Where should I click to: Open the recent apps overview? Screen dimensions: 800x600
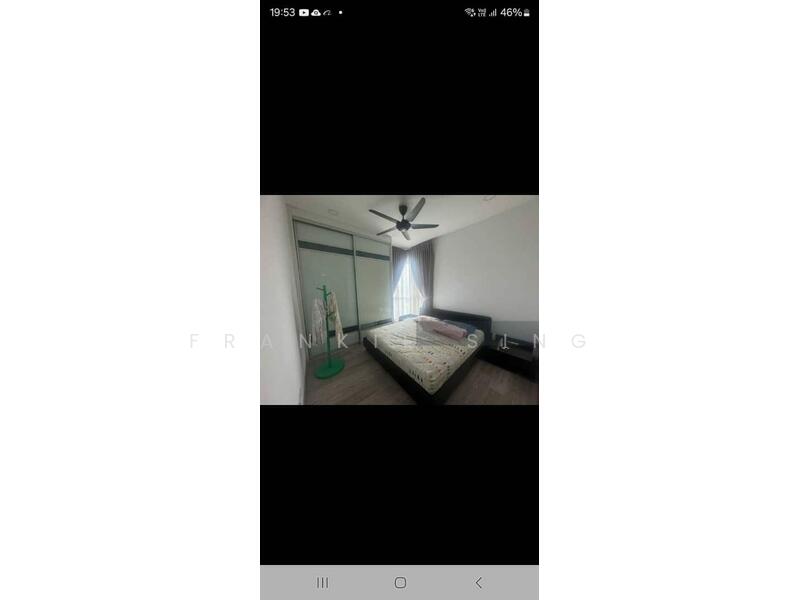322,582
